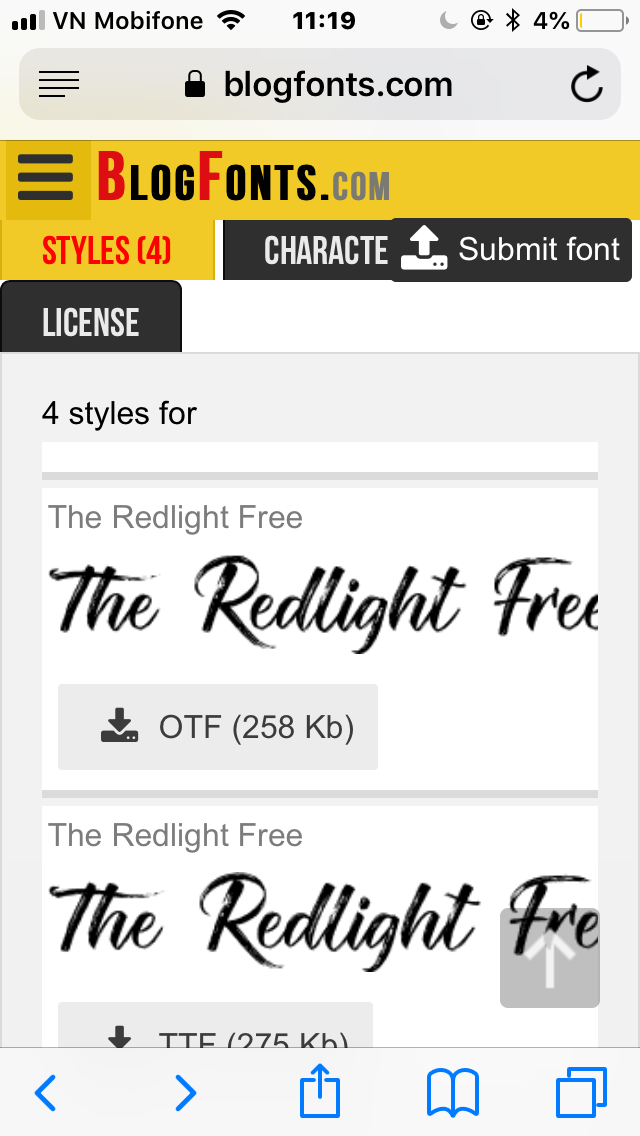
Task: Download the TTF (275 Kb) file
Action: click(215, 1025)
